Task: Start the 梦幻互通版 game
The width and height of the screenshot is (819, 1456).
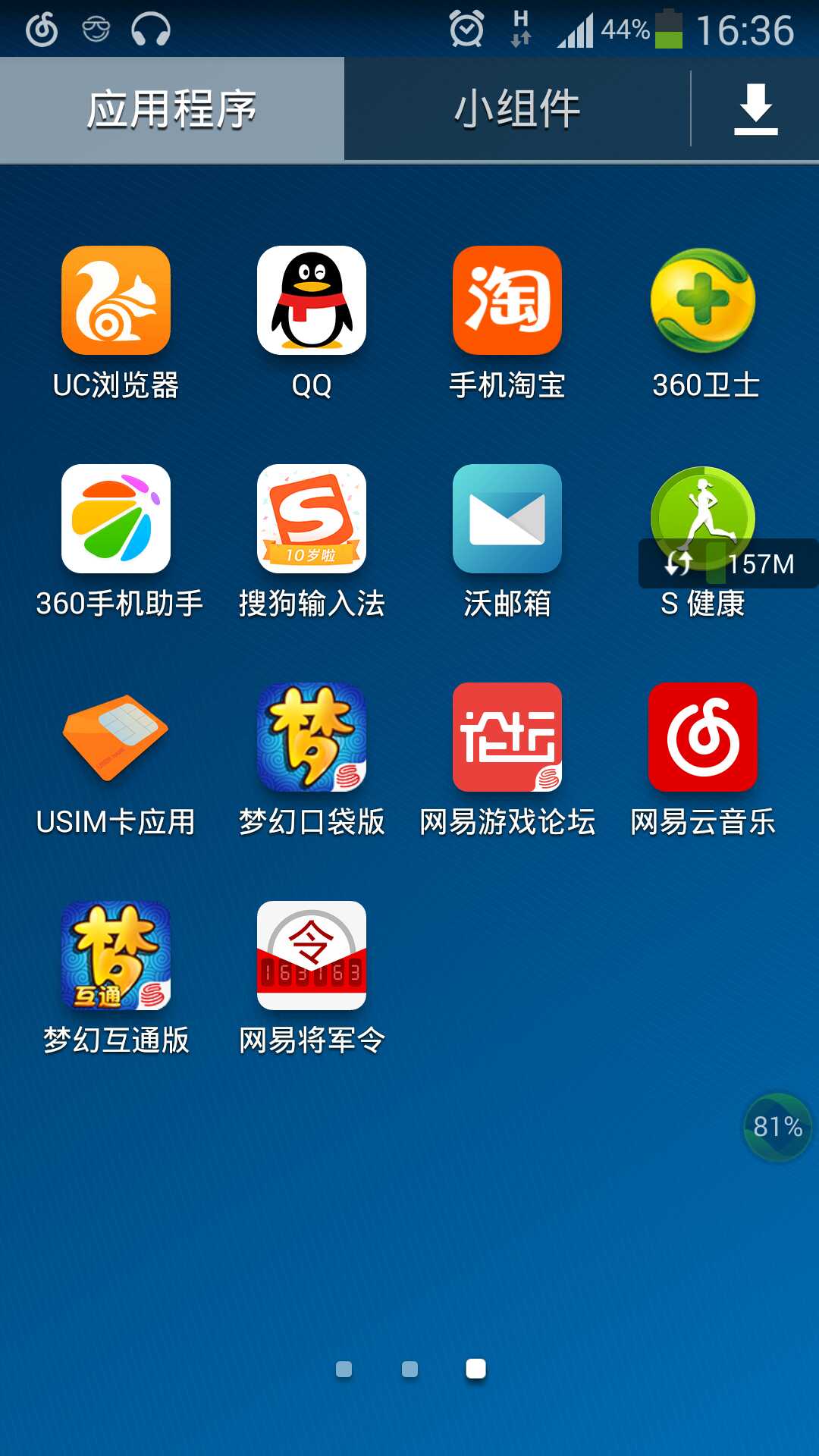Action: click(116, 956)
